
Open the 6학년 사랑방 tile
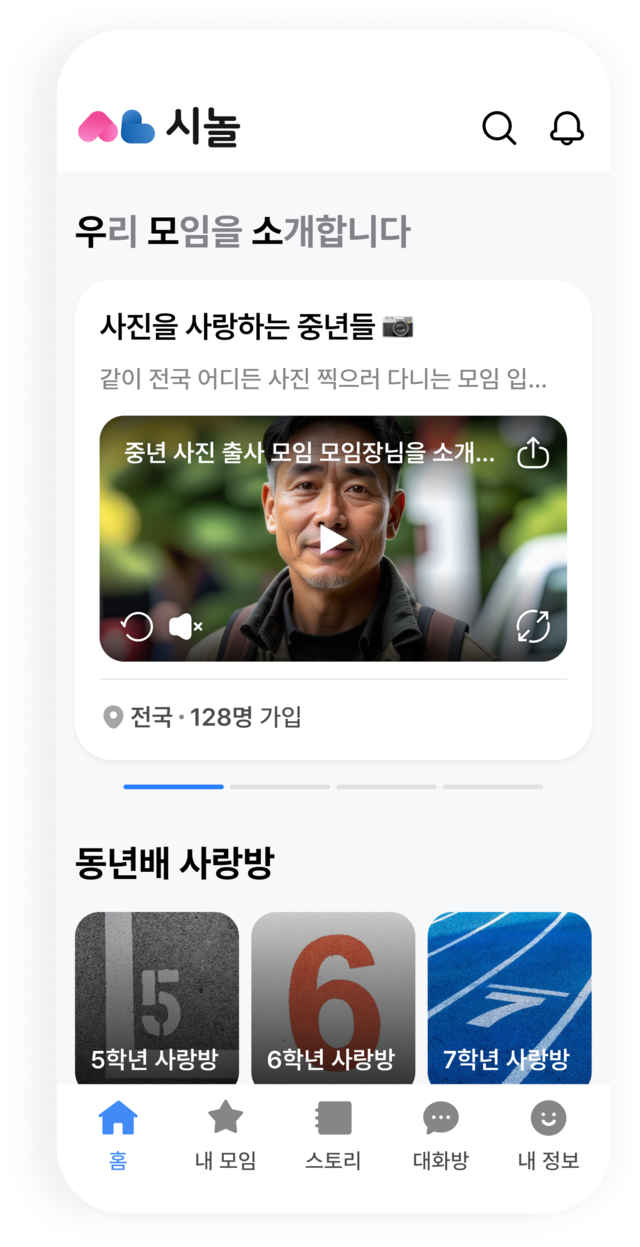click(333, 998)
